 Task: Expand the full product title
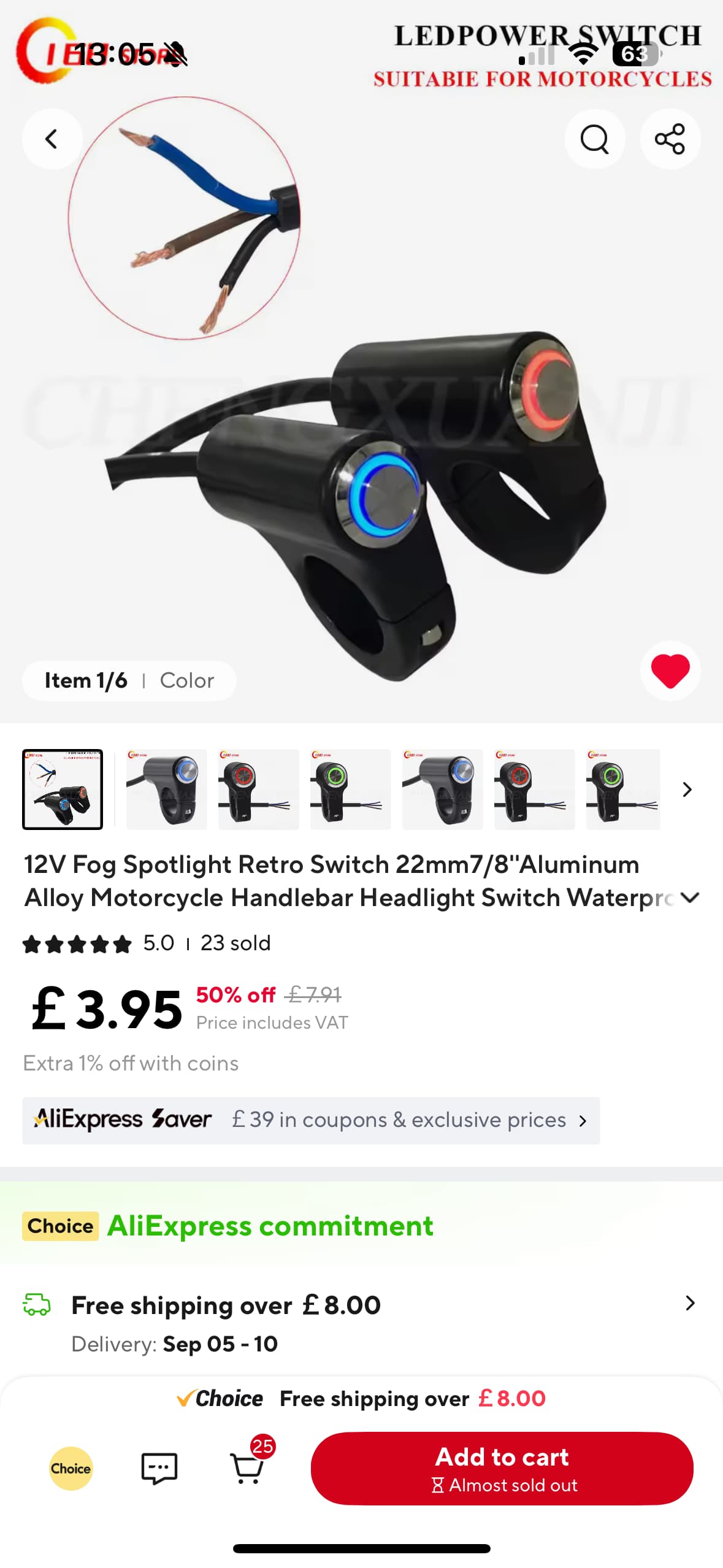pos(690,897)
